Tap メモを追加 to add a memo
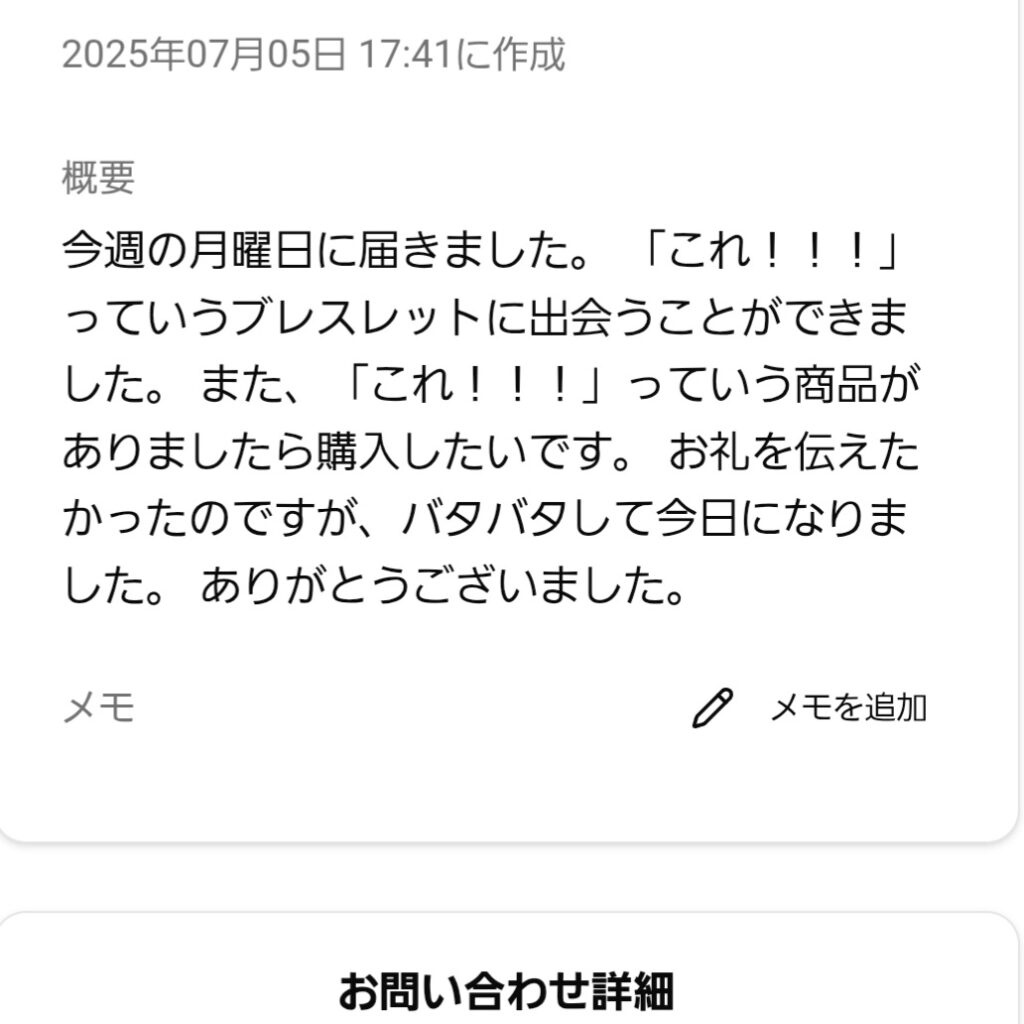 [x=811, y=708]
